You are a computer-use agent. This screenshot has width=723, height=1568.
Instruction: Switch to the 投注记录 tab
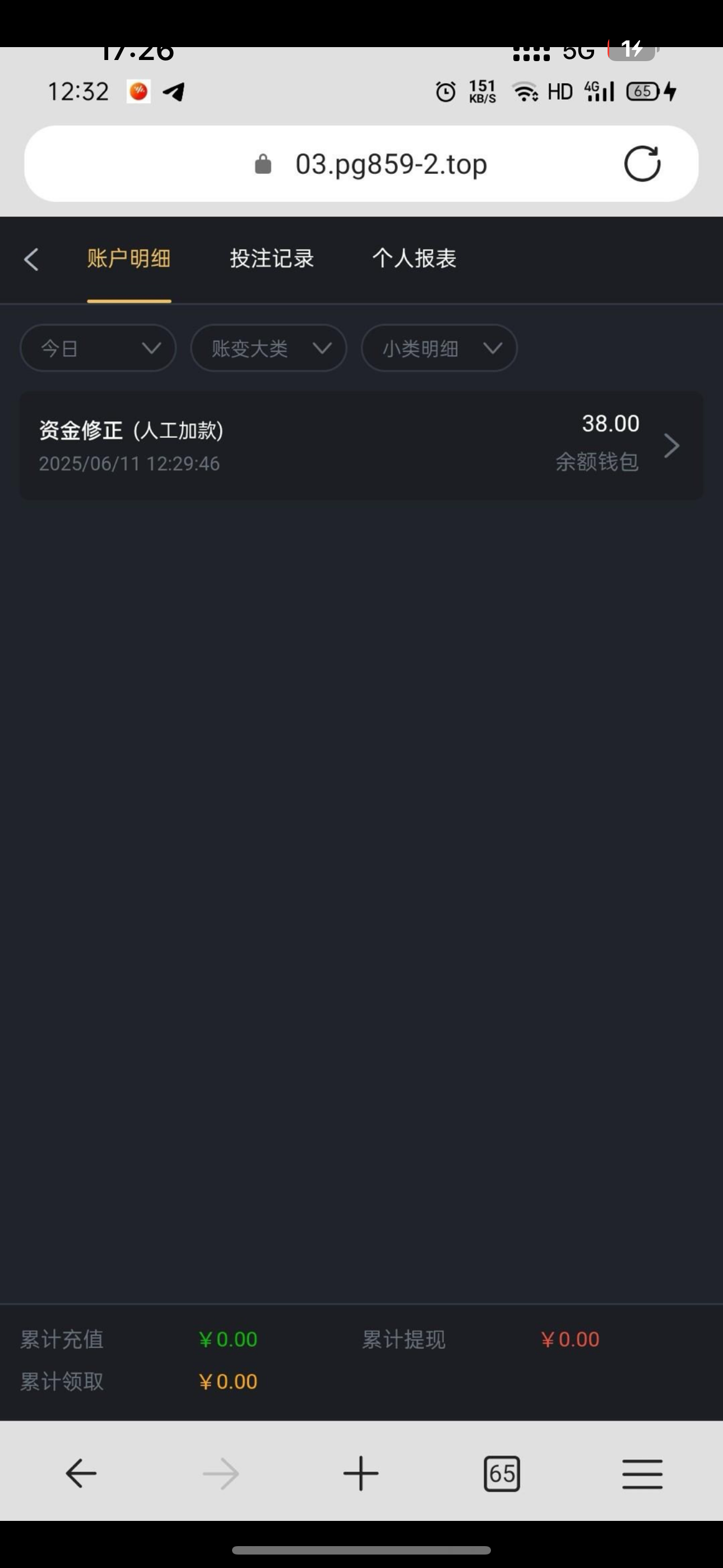(x=271, y=259)
